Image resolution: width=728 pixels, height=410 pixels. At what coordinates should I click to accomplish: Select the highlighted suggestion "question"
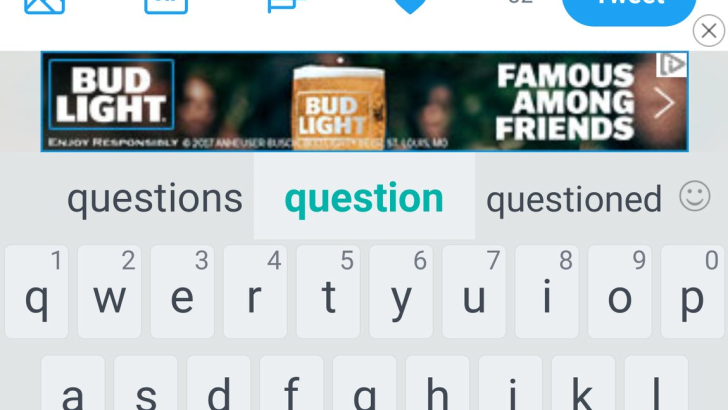point(364,198)
